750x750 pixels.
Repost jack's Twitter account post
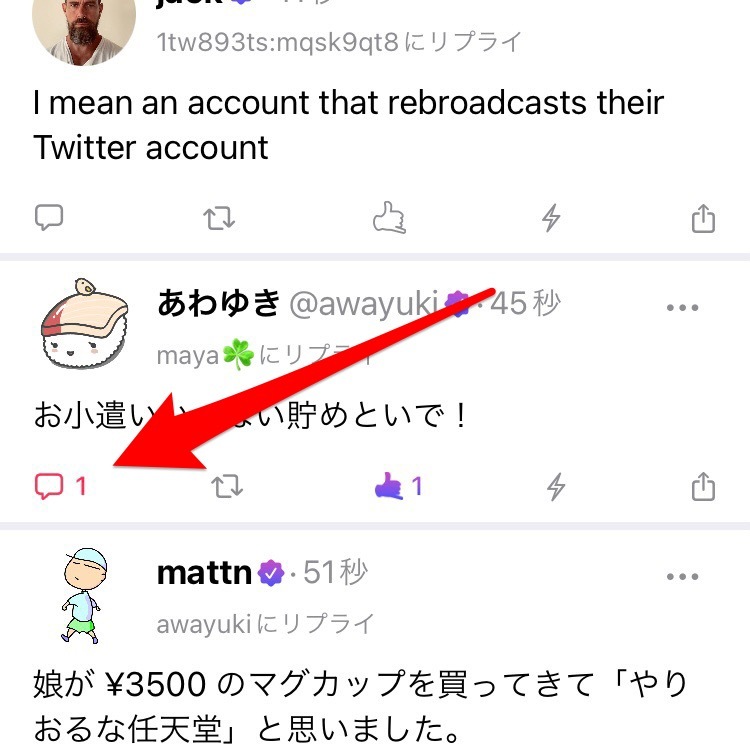click(x=219, y=217)
